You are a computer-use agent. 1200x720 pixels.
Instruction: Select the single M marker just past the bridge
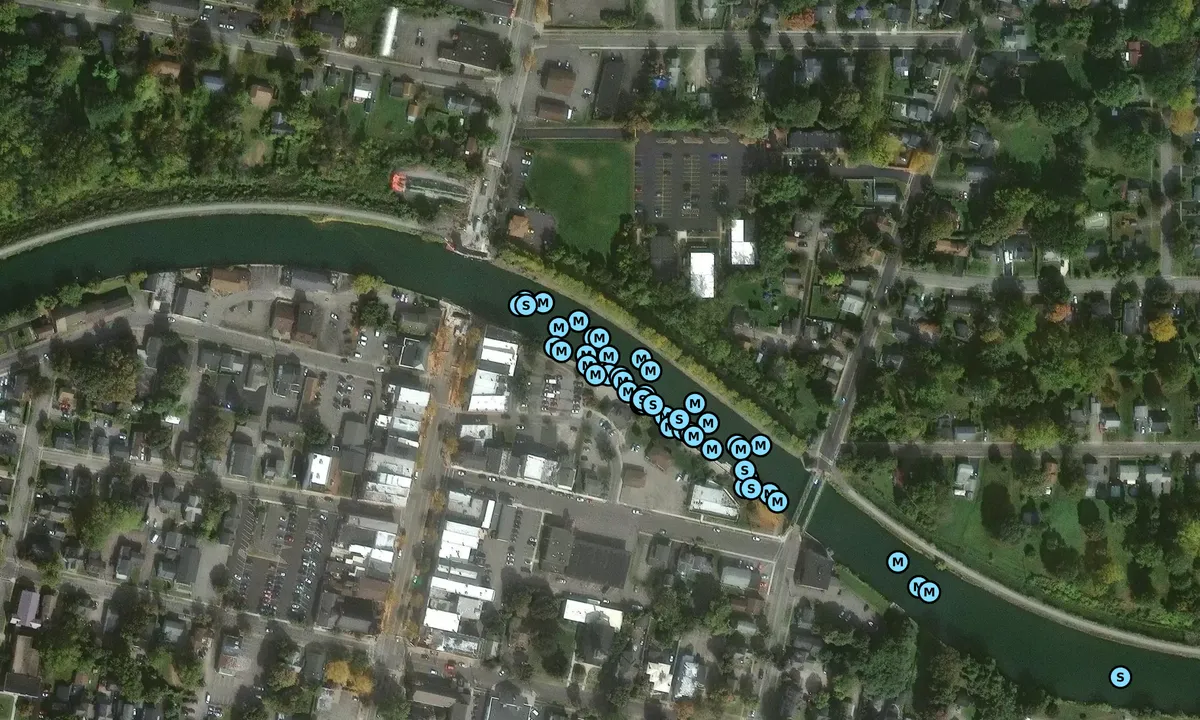click(x=898, y=561)
